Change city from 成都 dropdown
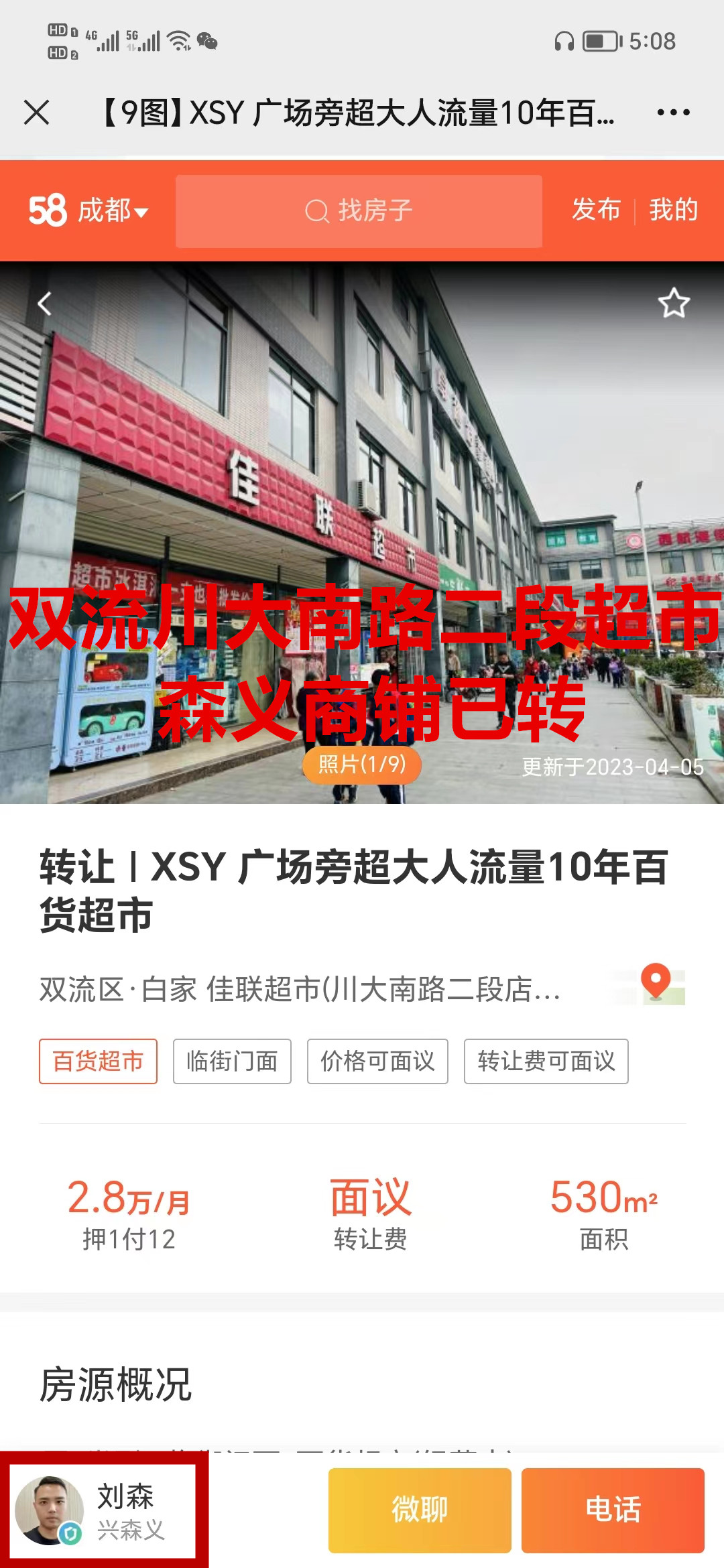This screenshot has height=1568, width=724. pos(111,211)
